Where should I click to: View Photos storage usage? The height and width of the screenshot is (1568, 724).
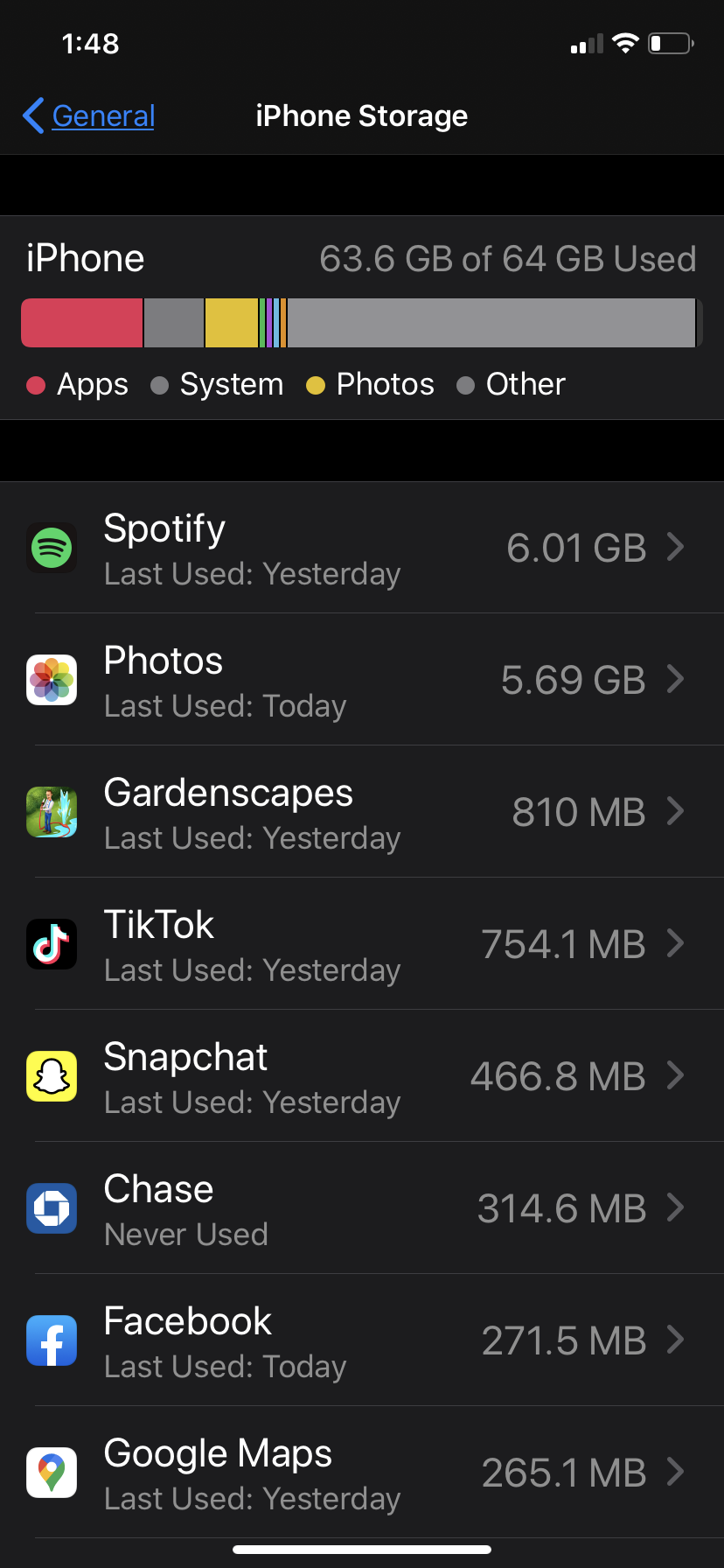coord(362,681)
